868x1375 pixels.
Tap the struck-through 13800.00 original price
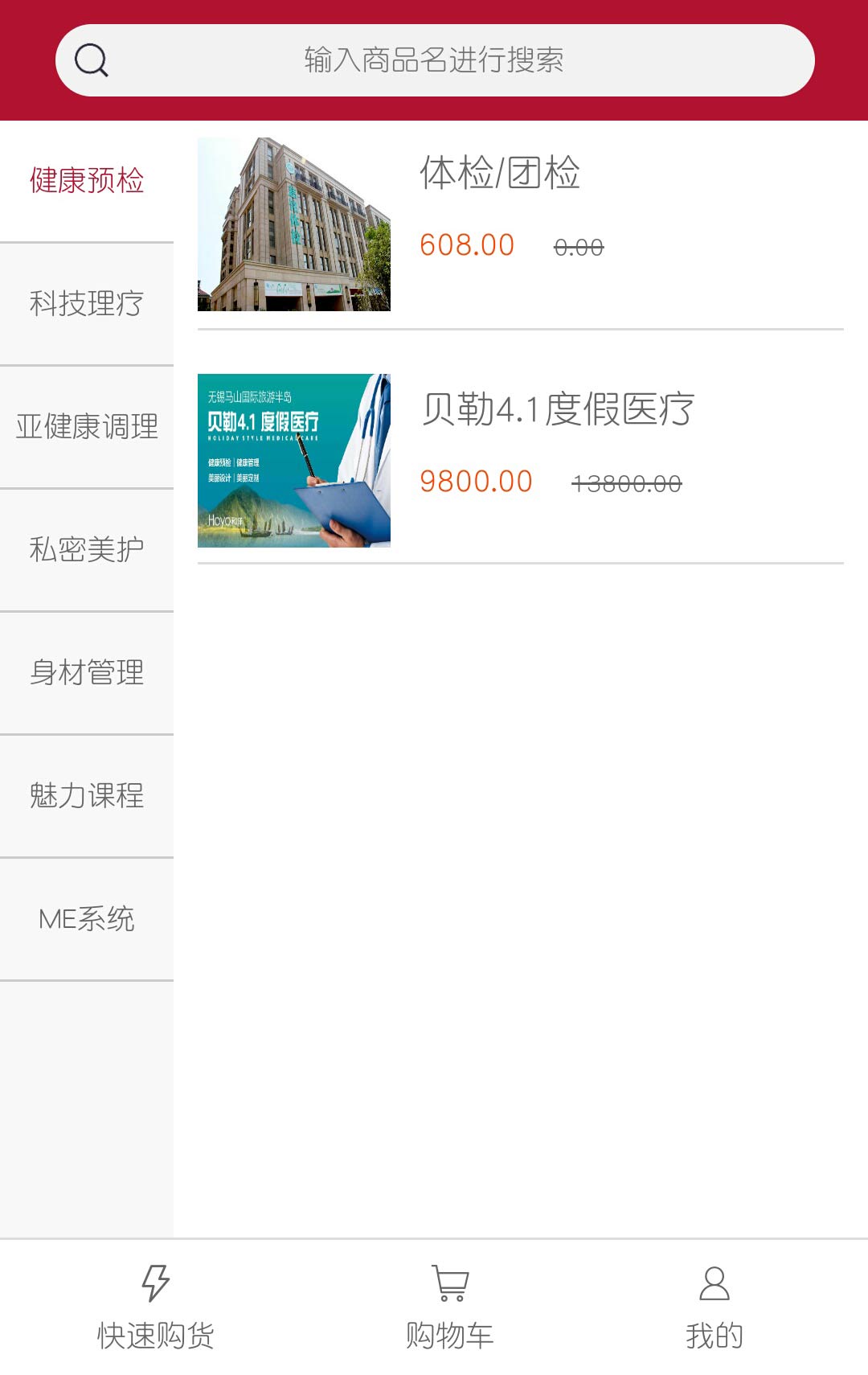pos(628,482)
